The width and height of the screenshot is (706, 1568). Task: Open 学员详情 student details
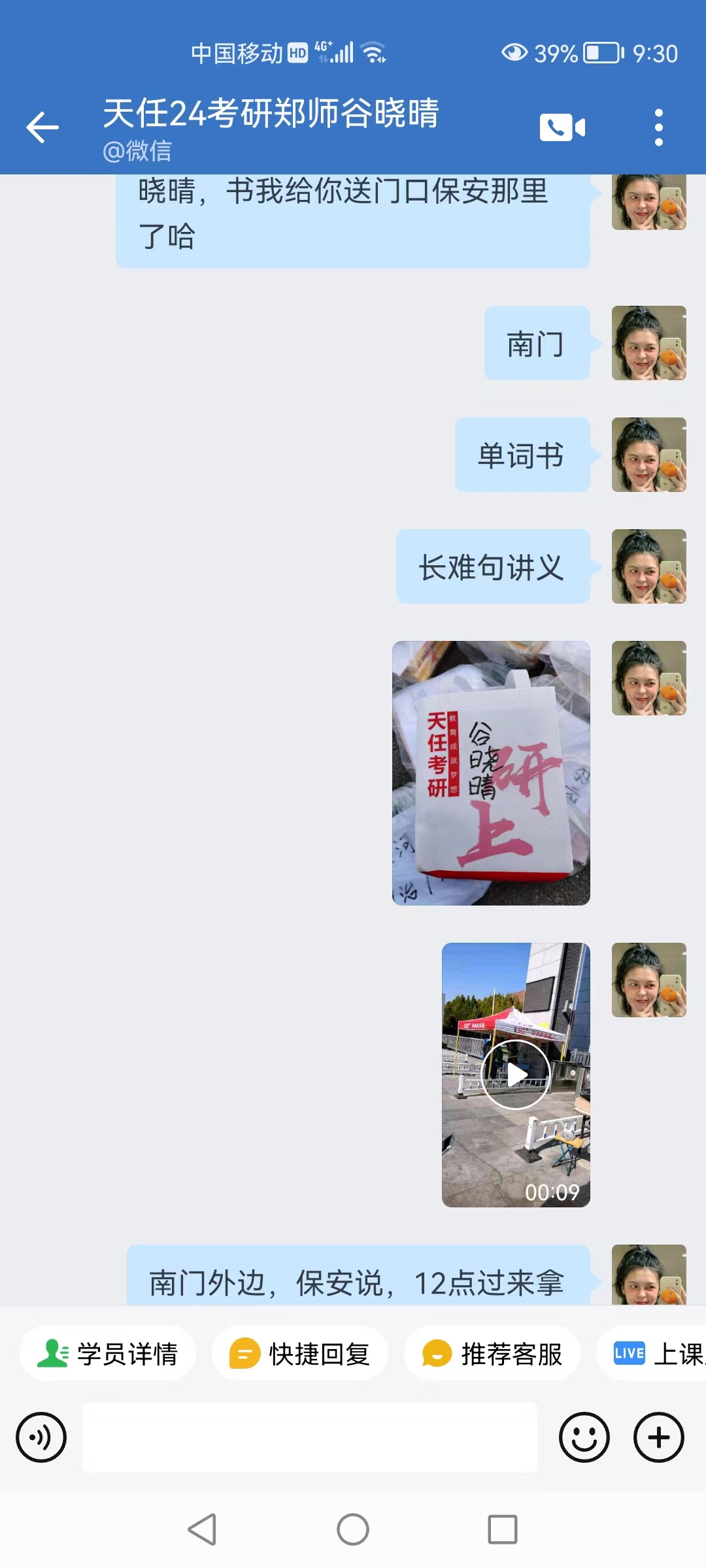(x=108, y=1354)
